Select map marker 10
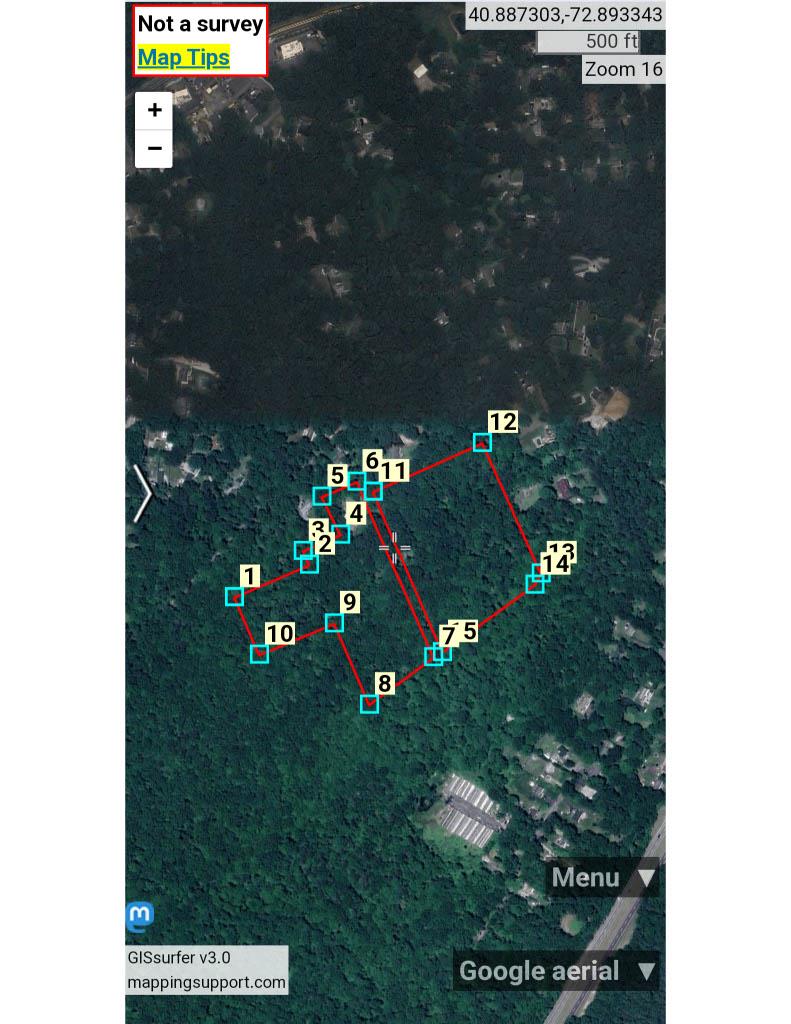Screen dimensions: 791x1024 point(259,654)
